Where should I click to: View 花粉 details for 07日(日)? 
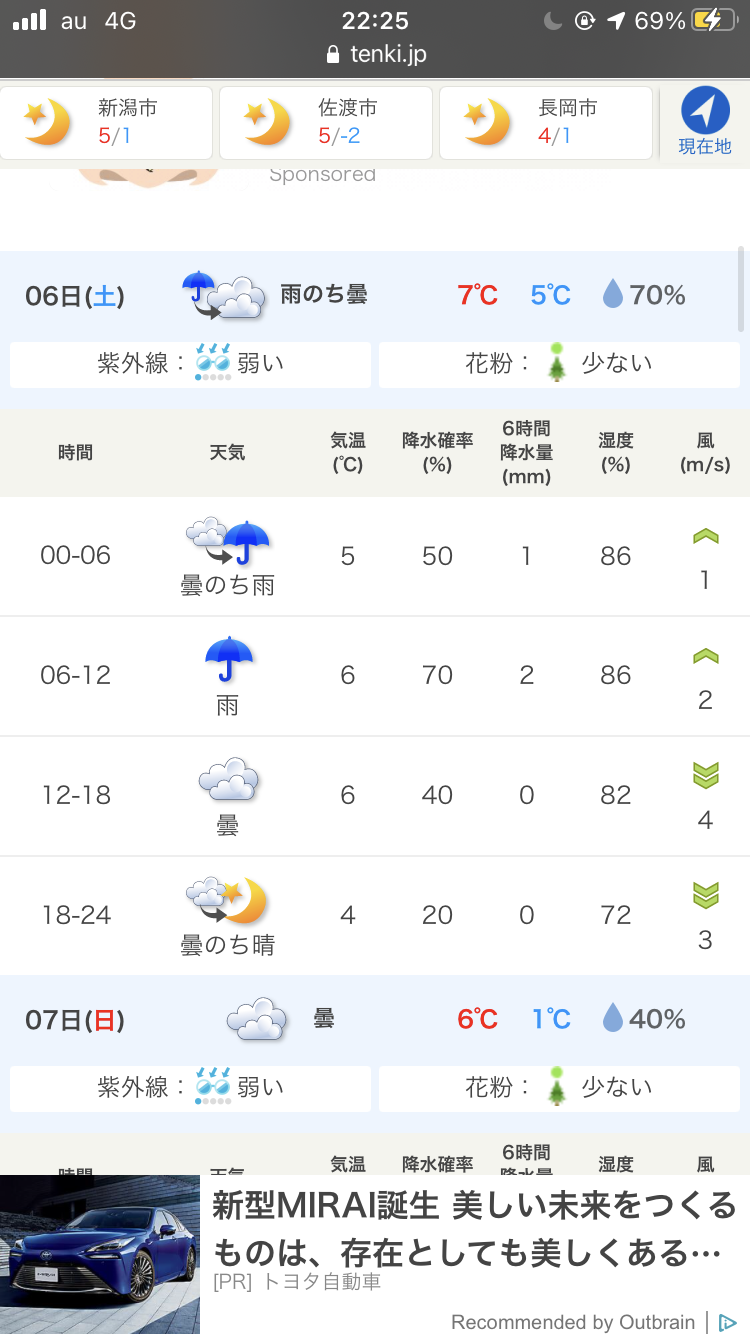click(x=559, y=1088)
